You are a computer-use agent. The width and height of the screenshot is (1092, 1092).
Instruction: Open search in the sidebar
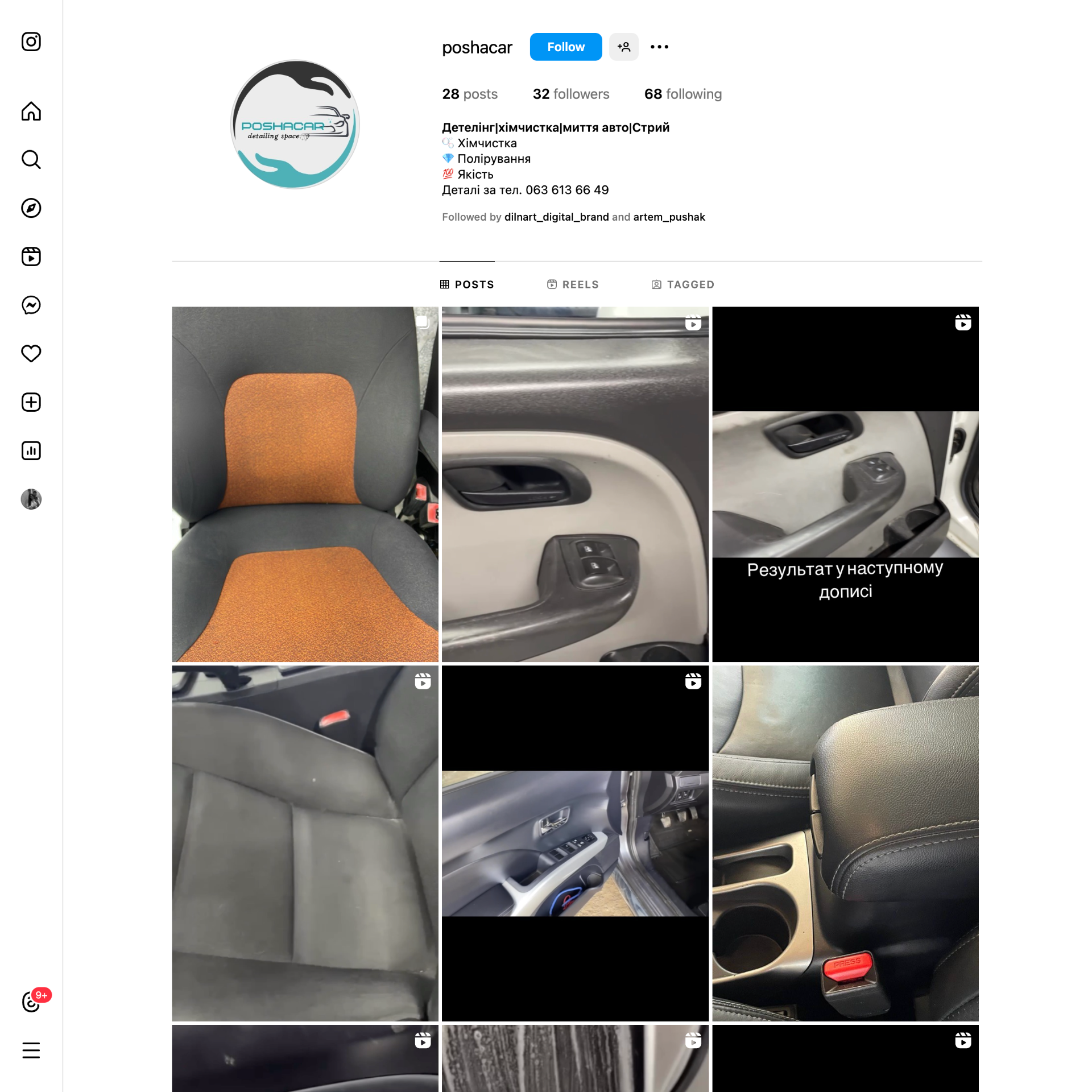[x=31, y=160]
